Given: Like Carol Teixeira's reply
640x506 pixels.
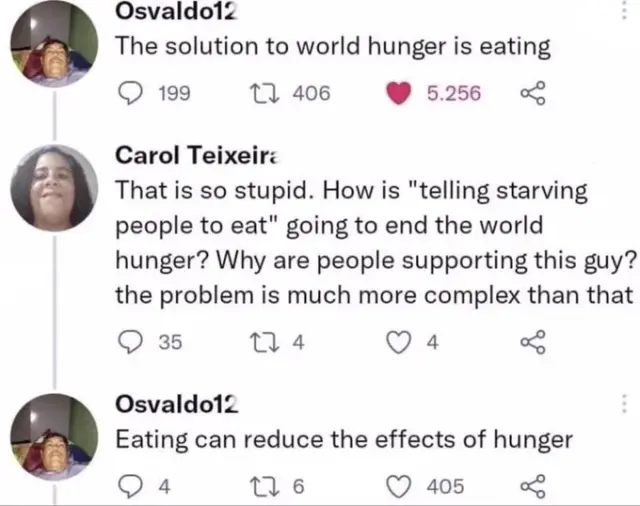Looking at the screenshot, I should (399, 342).
